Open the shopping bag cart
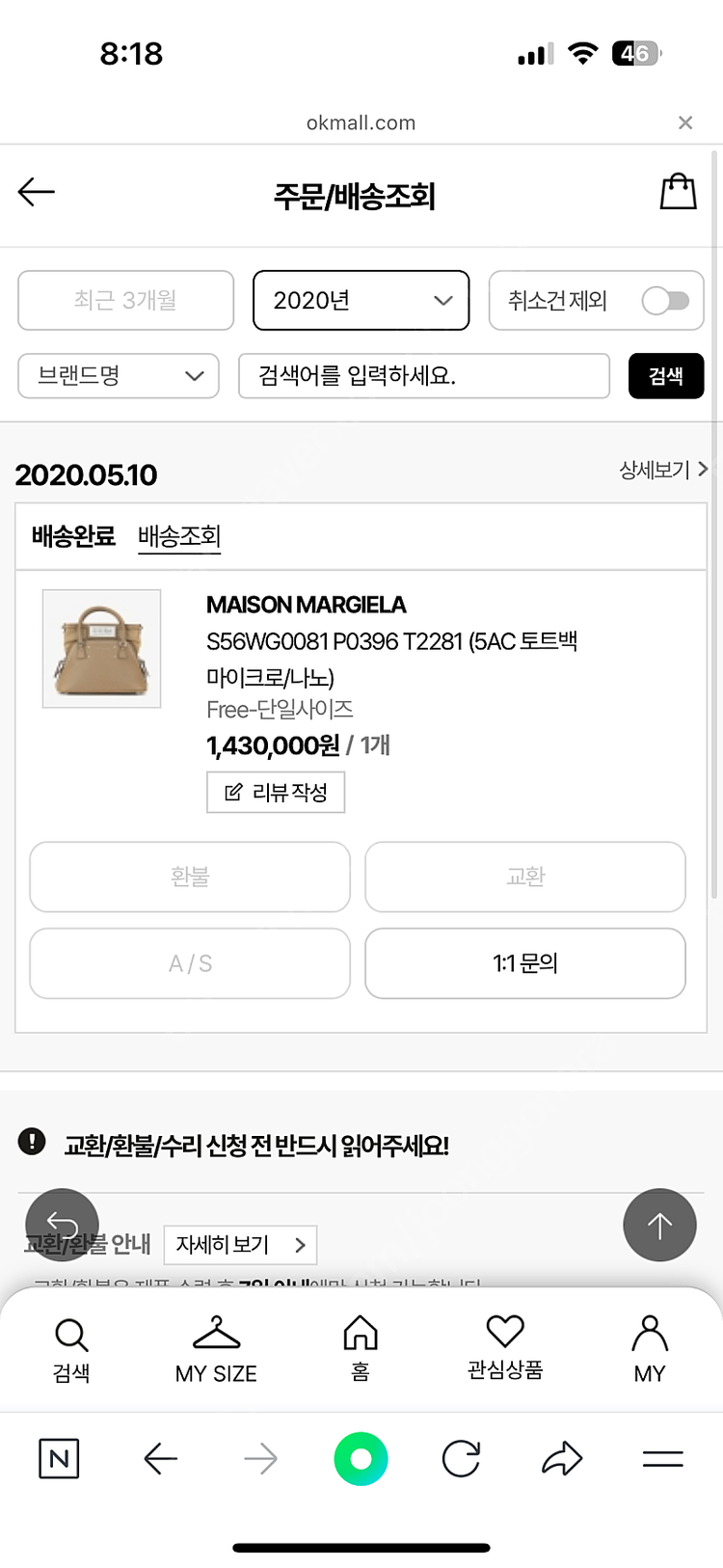 (678, 192)
